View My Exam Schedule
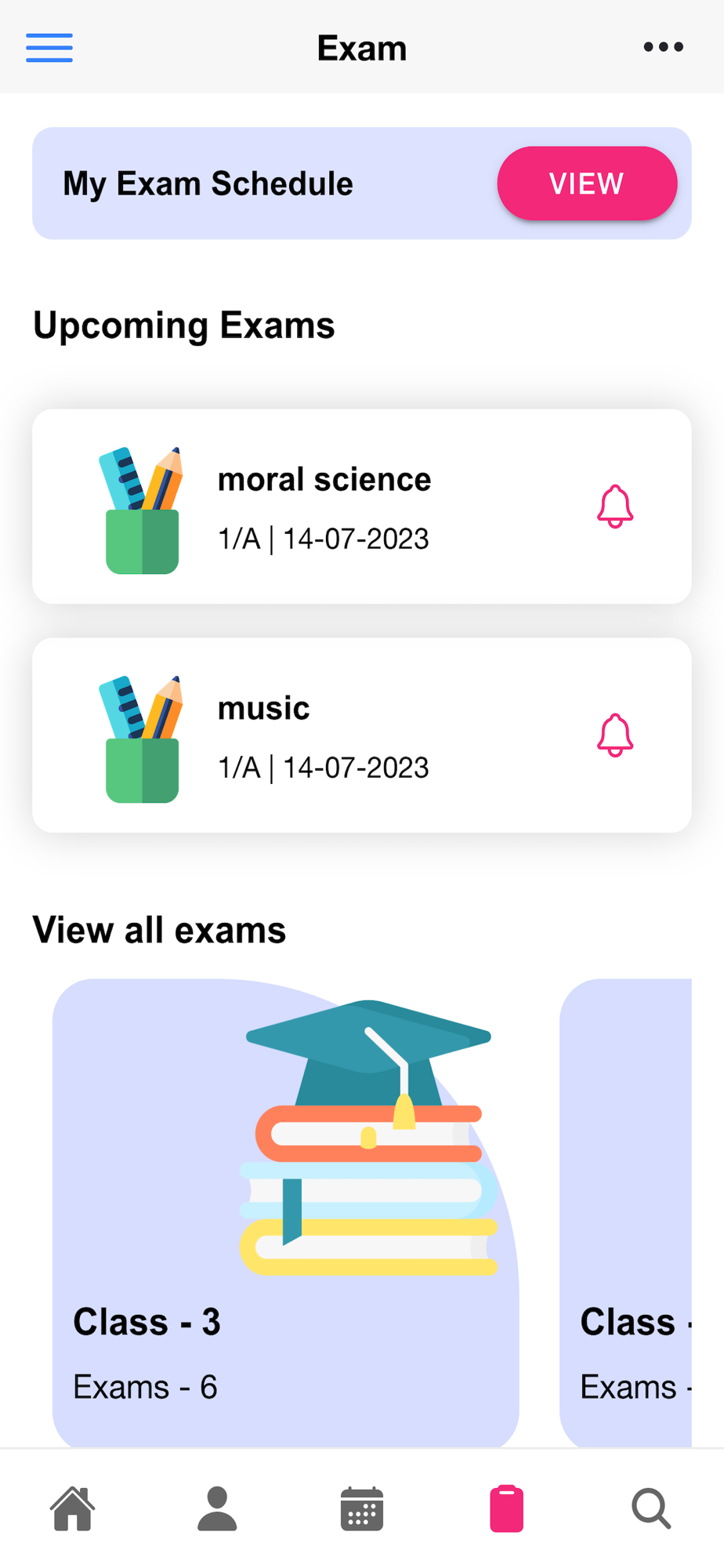The width and height of the screenshot is (724, 1568). tap(586, 183)
